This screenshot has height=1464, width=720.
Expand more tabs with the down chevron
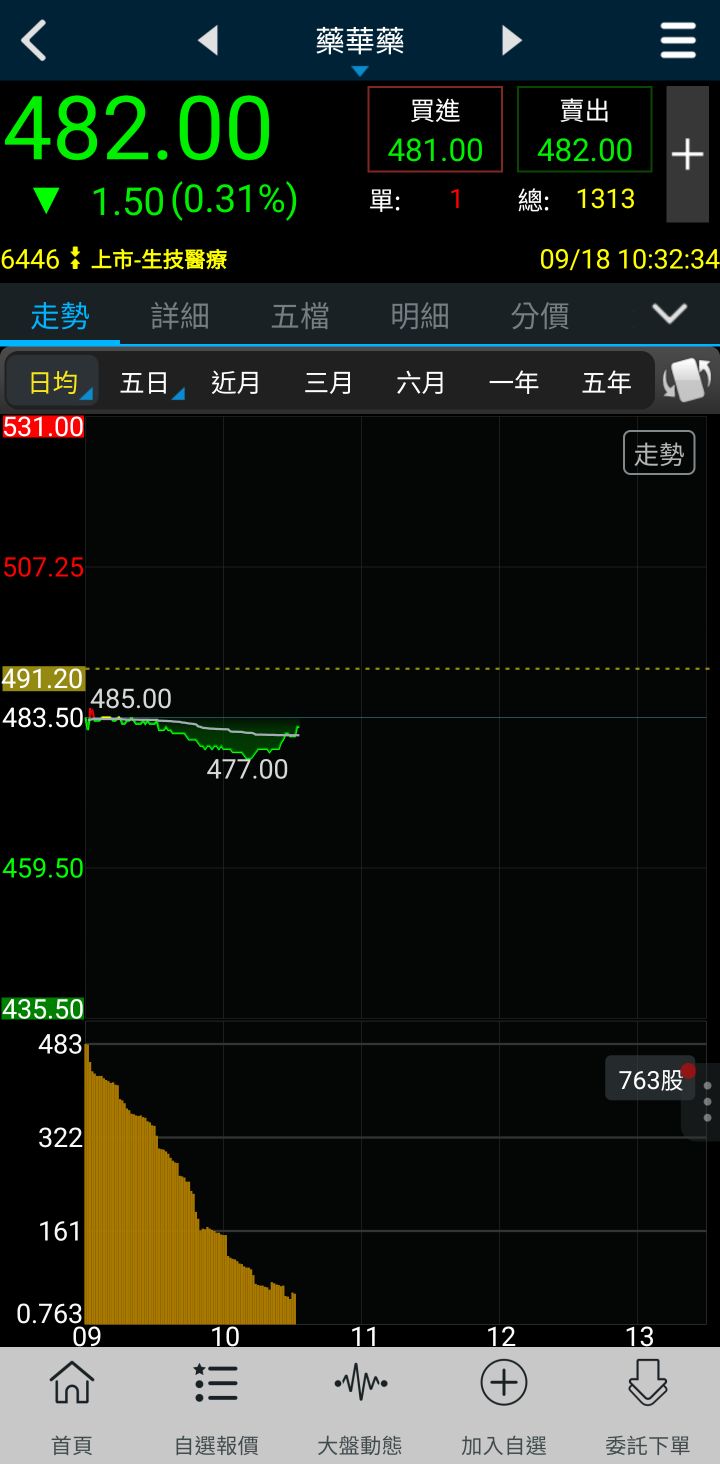tap(669, 315)
